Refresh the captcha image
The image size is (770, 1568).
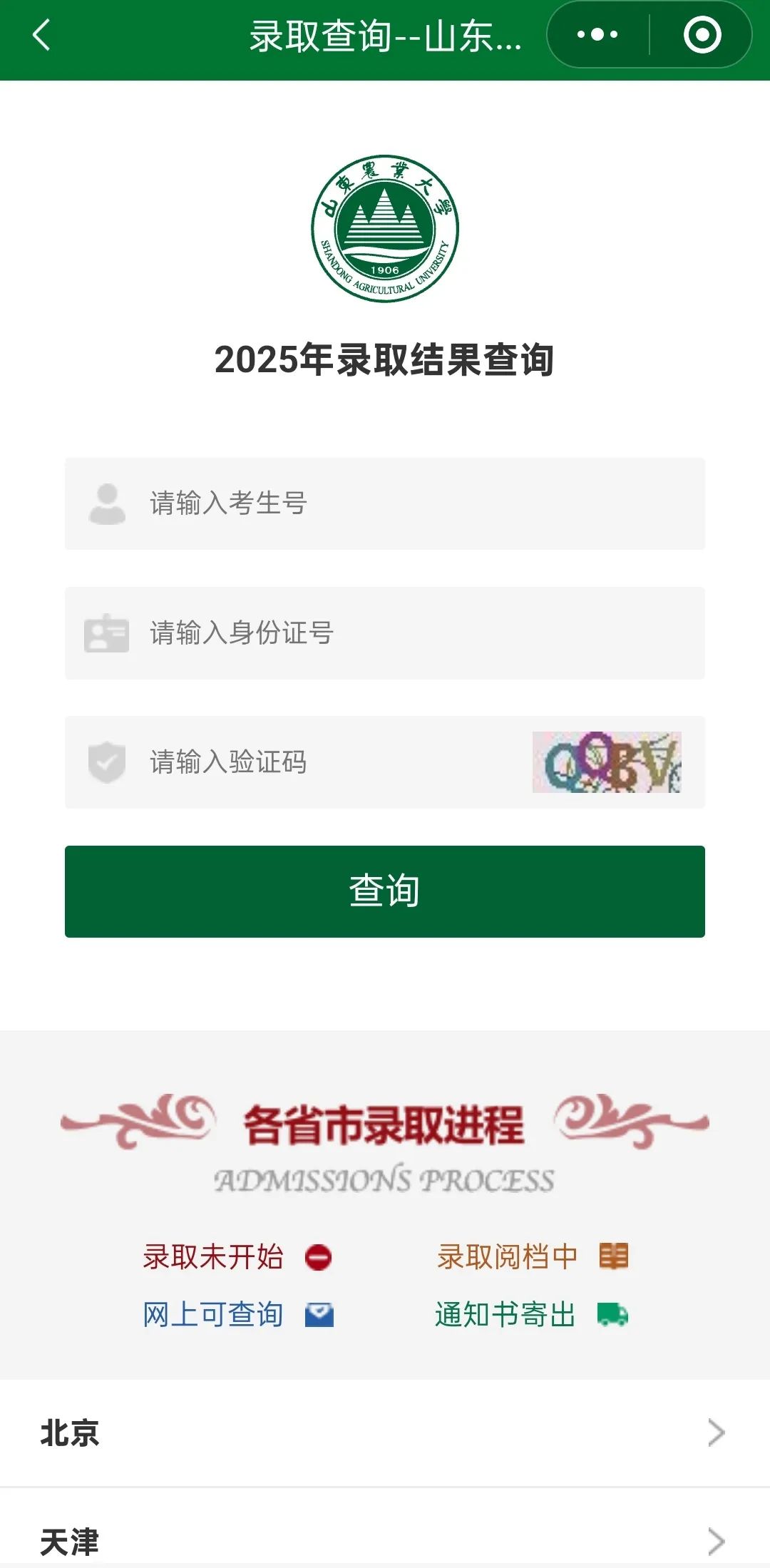point(607,762)
